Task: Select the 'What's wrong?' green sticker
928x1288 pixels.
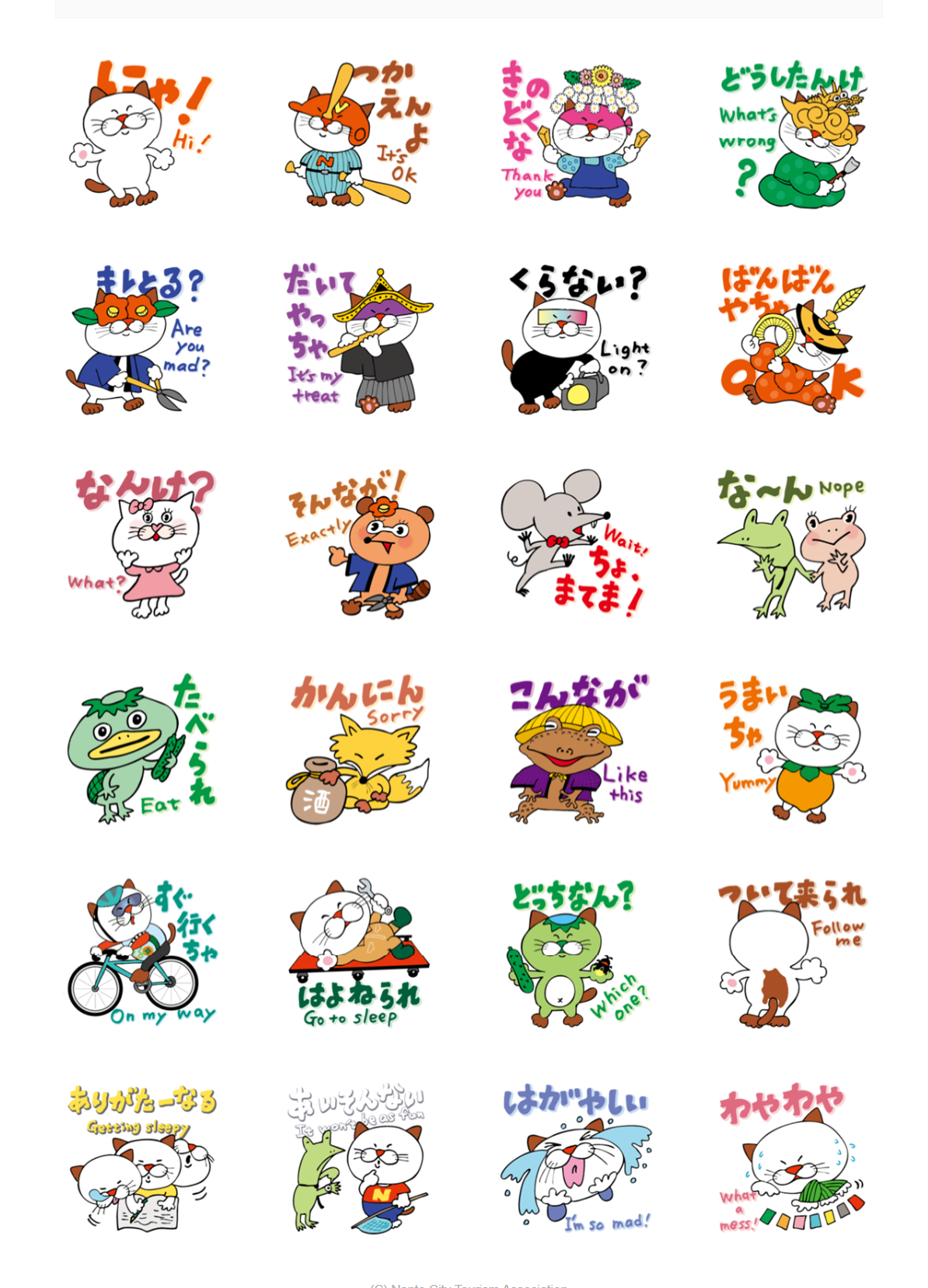Action: point(791,134)
